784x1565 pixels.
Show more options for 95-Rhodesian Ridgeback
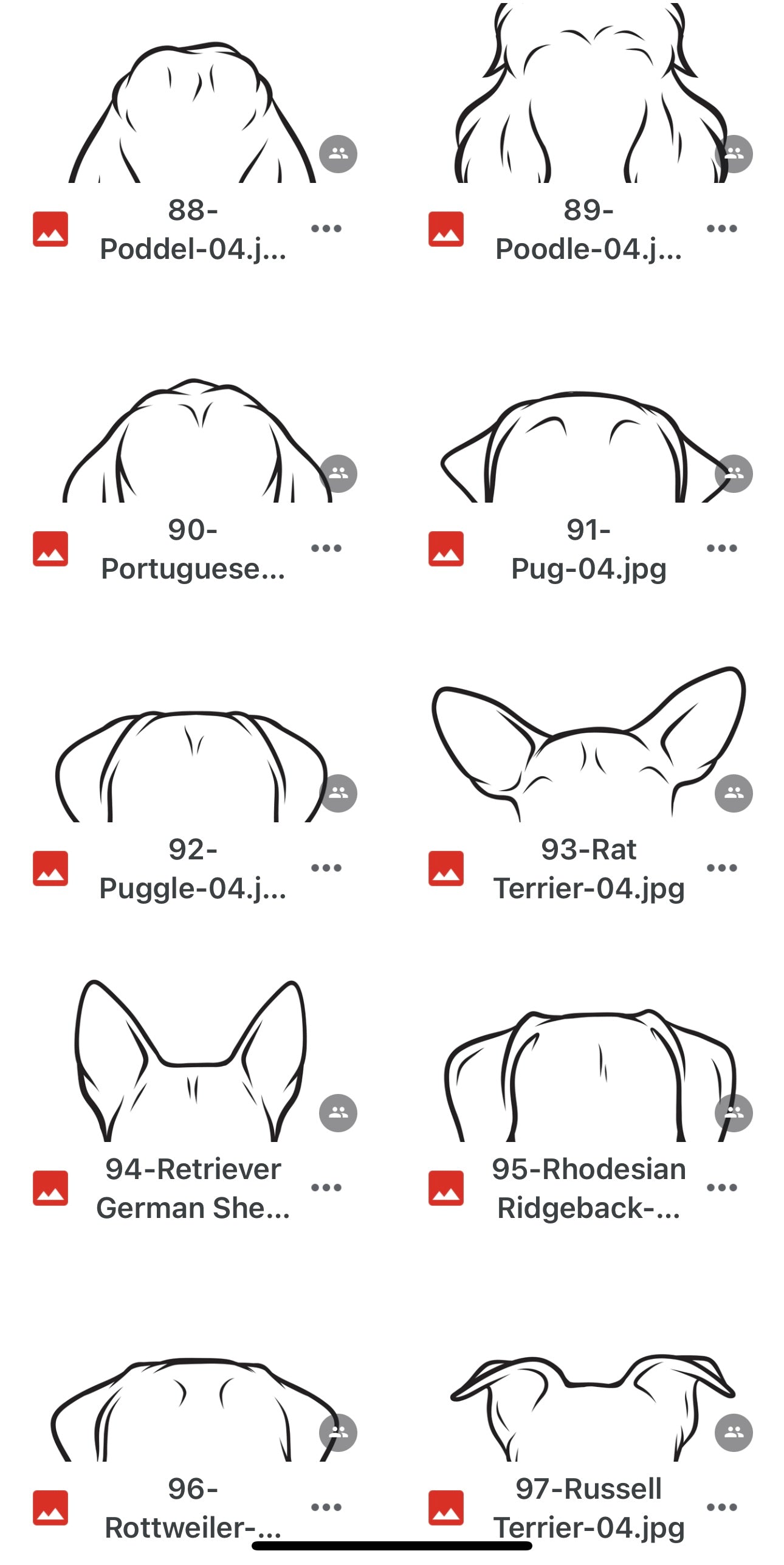pos(722,1188)
